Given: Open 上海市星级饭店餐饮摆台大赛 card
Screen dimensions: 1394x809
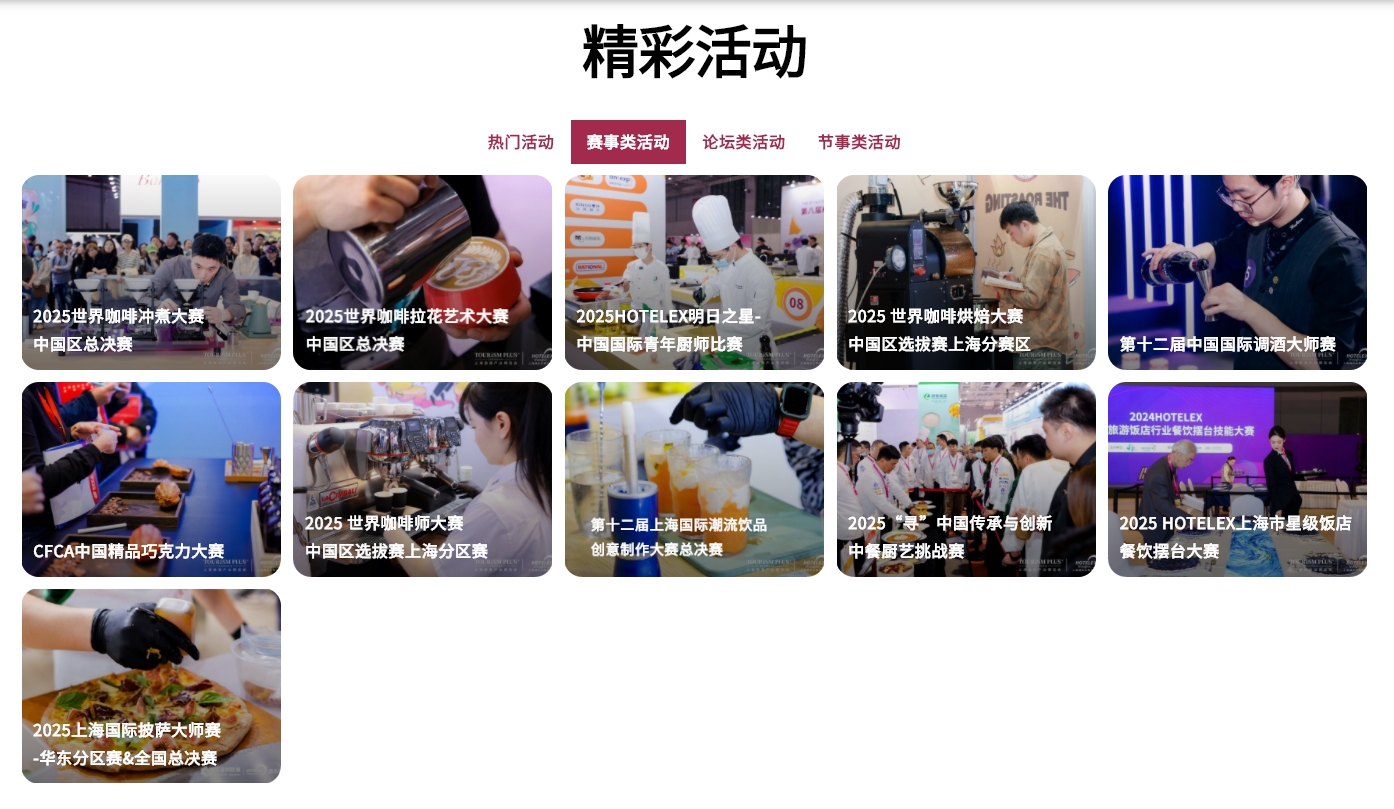Looking at the screenshot, I should 1237,479.
